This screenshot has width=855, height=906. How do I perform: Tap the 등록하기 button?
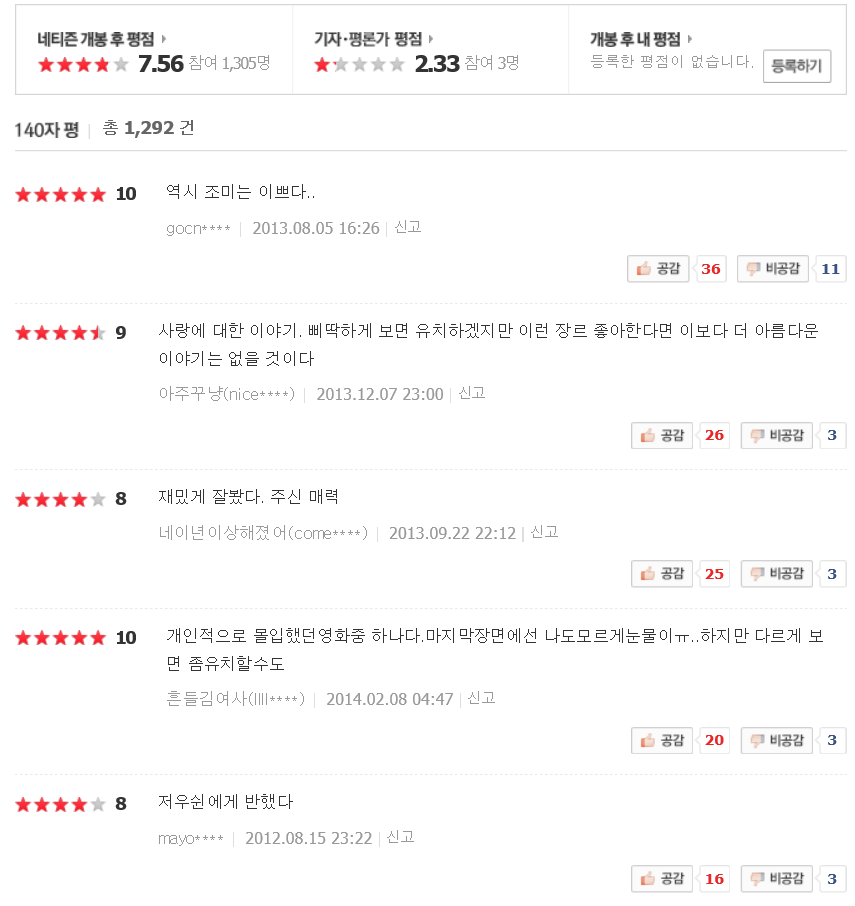coord(796,66)
